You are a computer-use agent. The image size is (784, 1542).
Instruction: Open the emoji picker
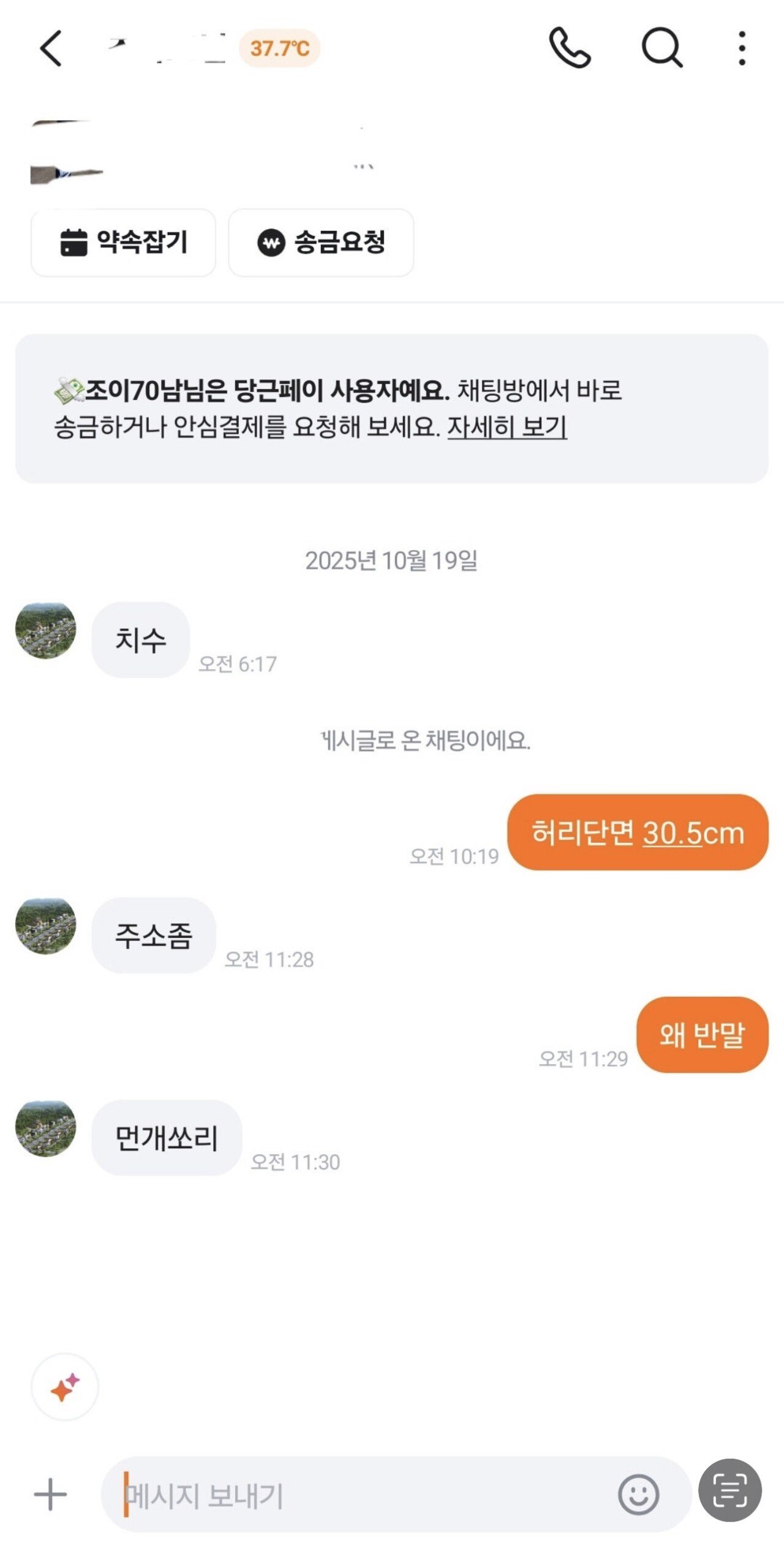pos(638,1494)
